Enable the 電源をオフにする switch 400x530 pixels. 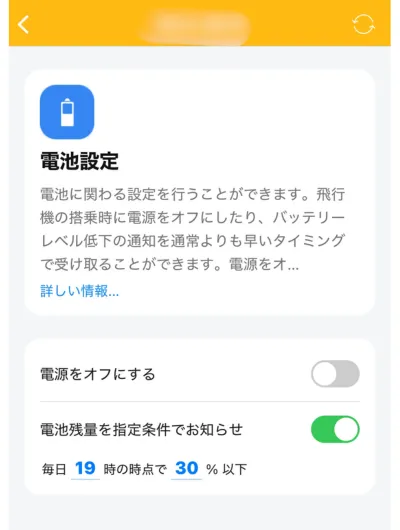[335, 374]
